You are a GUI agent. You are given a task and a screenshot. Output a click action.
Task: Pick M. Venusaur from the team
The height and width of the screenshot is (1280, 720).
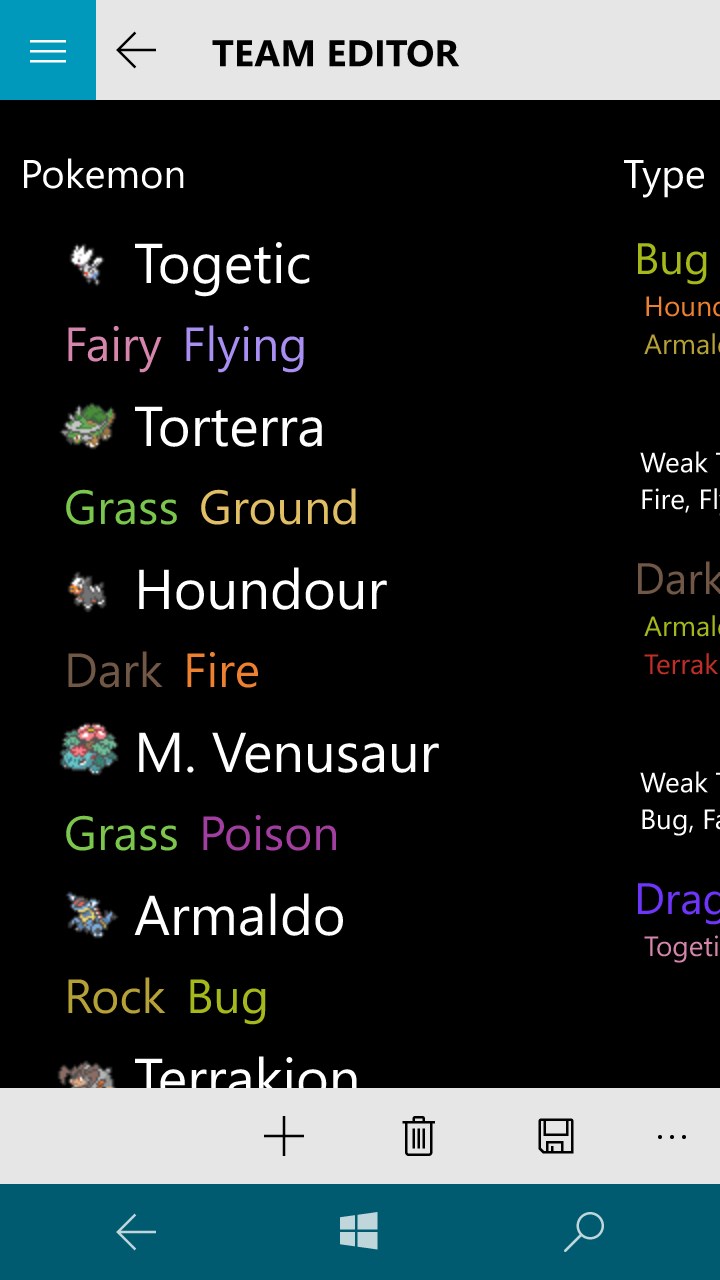[x=286, y=753]
